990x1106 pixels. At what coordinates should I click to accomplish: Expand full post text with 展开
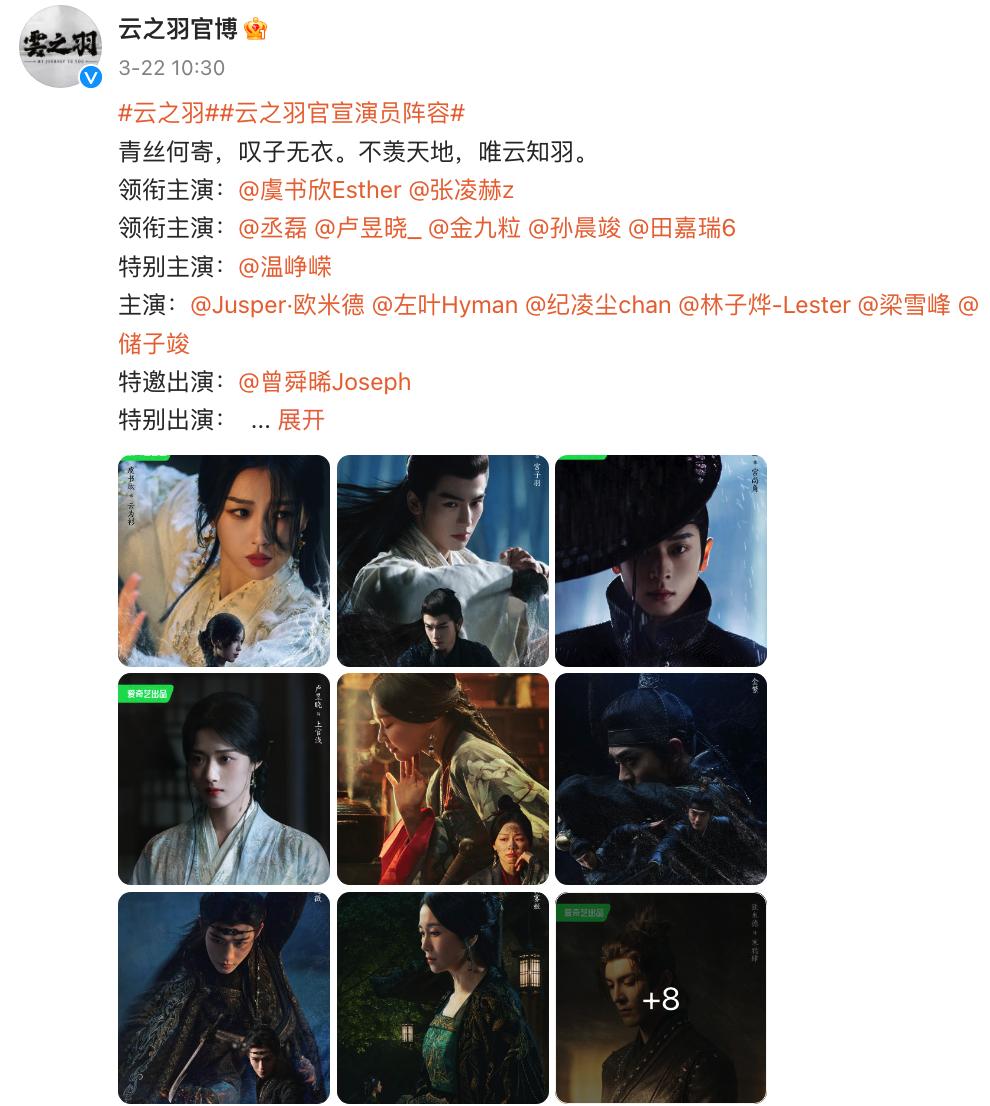[301, 420]
